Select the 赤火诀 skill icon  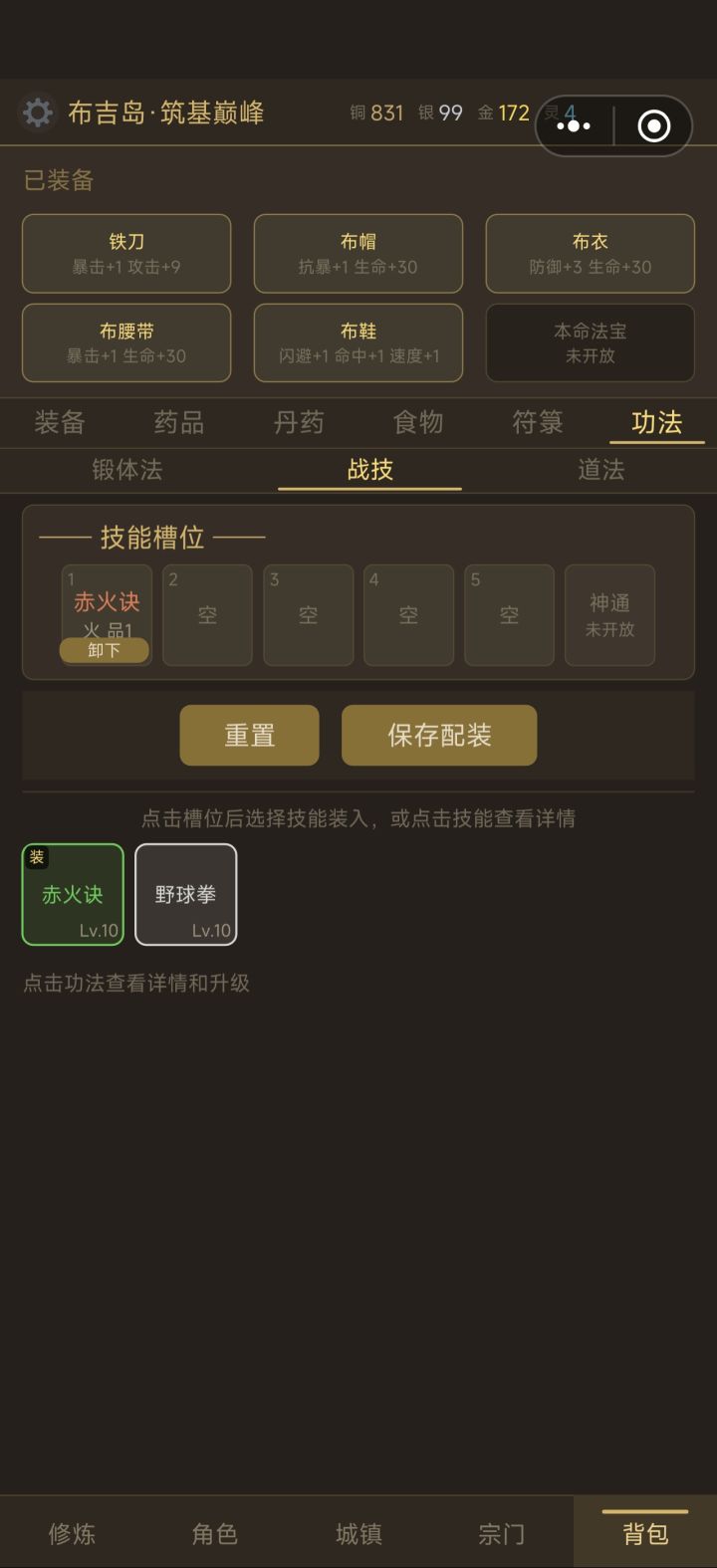click(73, 893)
